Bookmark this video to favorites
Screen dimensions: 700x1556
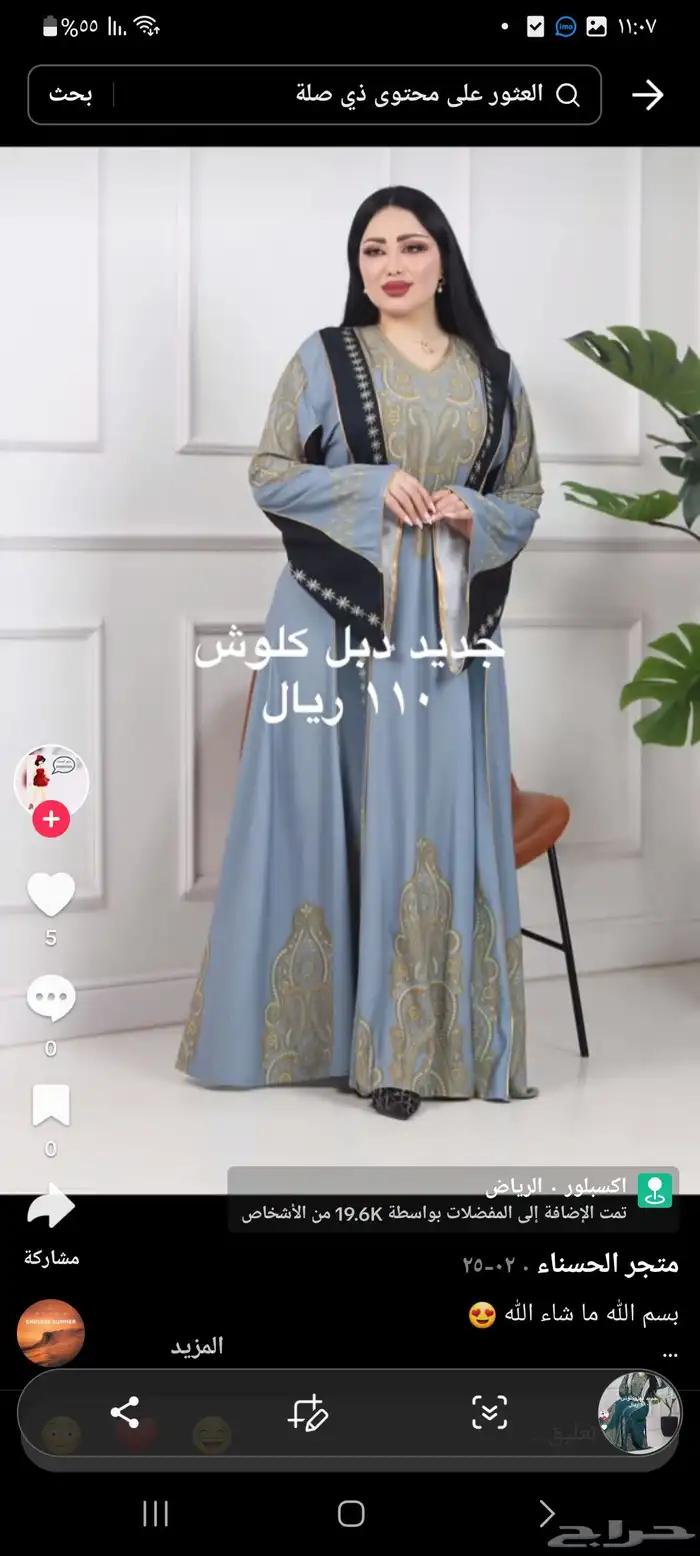(x=51, y=1106)
